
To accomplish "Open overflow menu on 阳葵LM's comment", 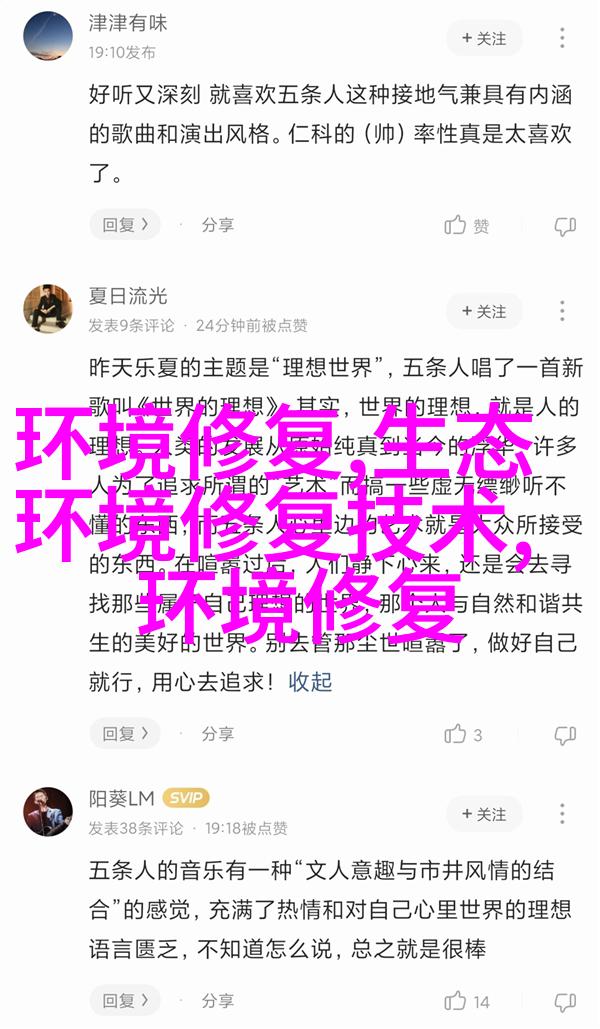I will click(563, 814).
